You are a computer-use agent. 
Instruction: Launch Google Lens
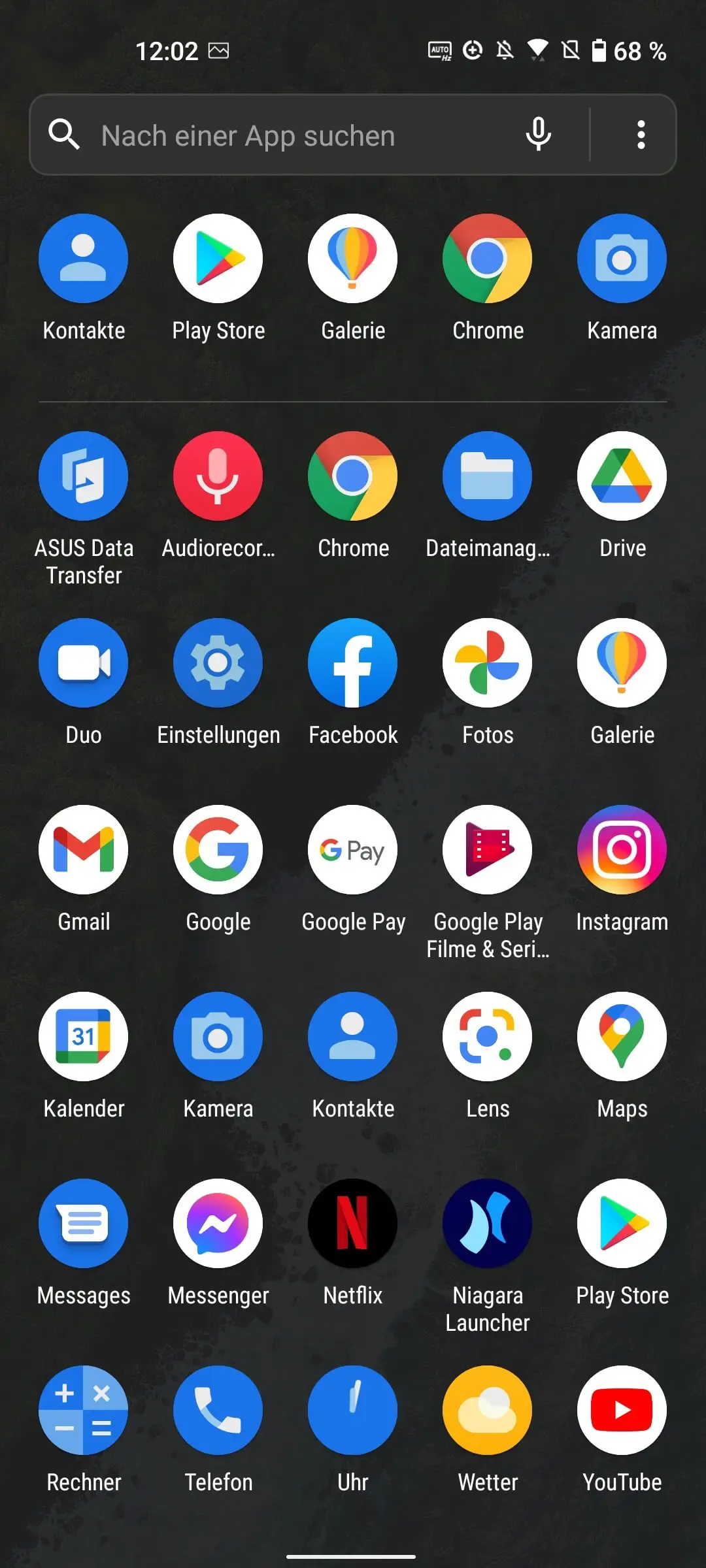pyautogui.click(x=488, y=1037)
